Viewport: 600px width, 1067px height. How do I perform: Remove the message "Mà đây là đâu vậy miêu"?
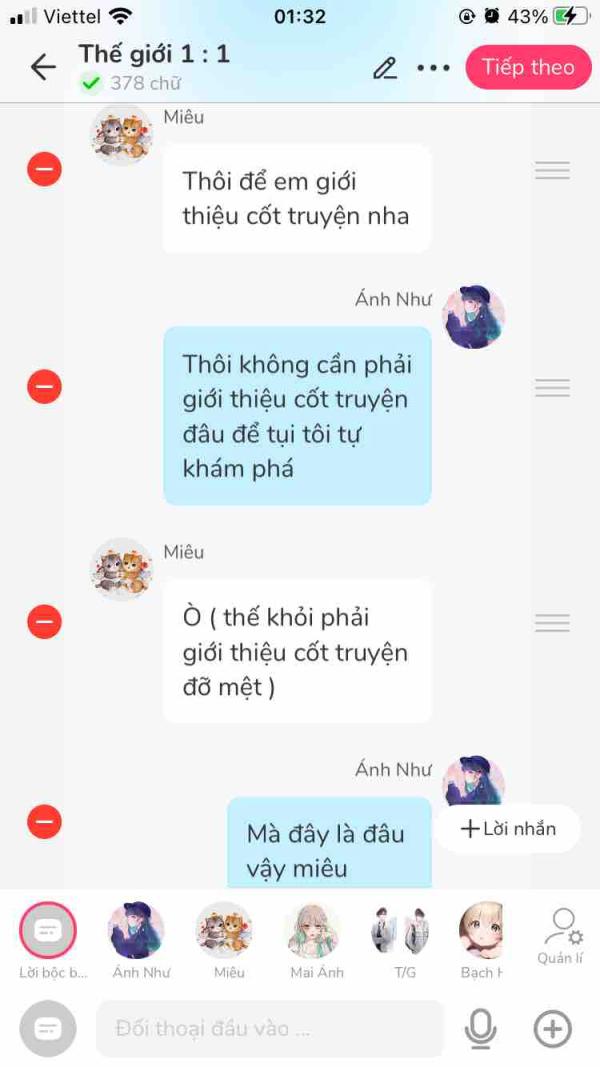[x=44, y=821]
